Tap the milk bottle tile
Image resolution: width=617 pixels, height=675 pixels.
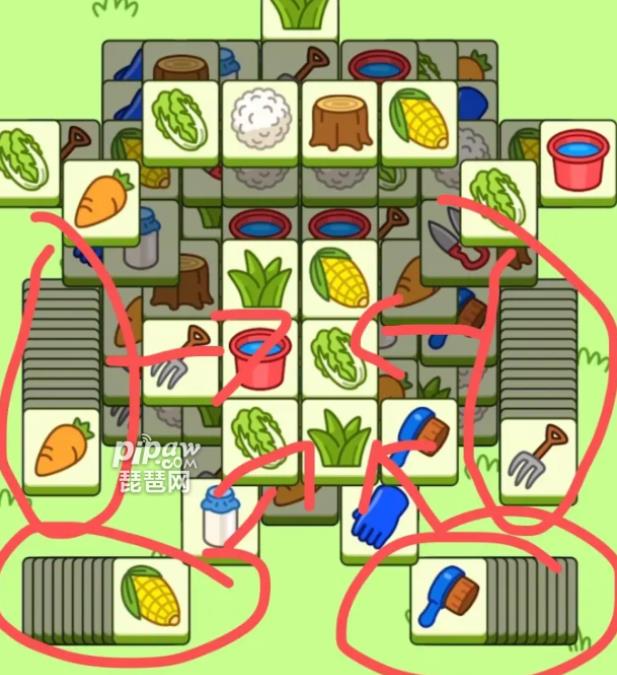[x=217, y=514]
